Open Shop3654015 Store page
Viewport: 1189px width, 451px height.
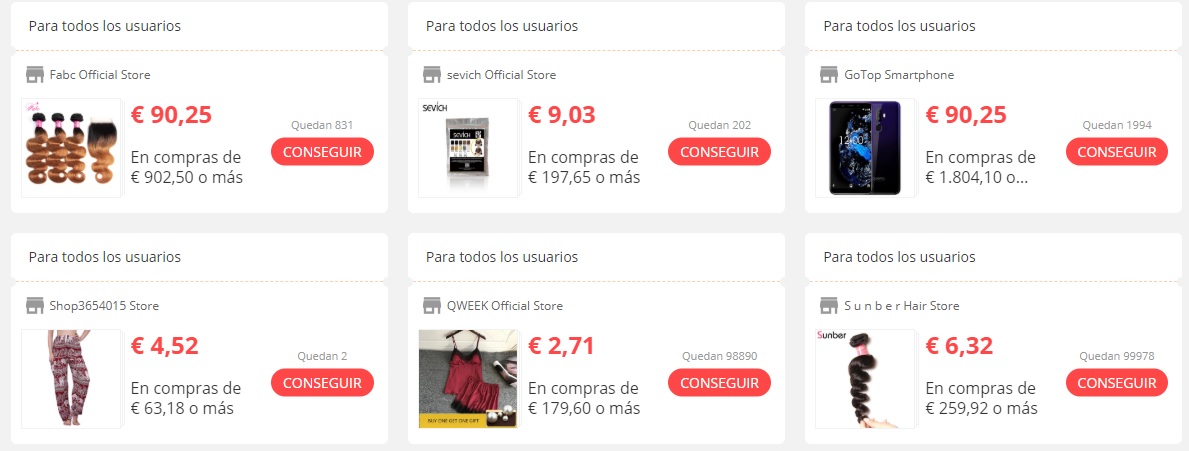pyautogui.click(x=103, y=306)
